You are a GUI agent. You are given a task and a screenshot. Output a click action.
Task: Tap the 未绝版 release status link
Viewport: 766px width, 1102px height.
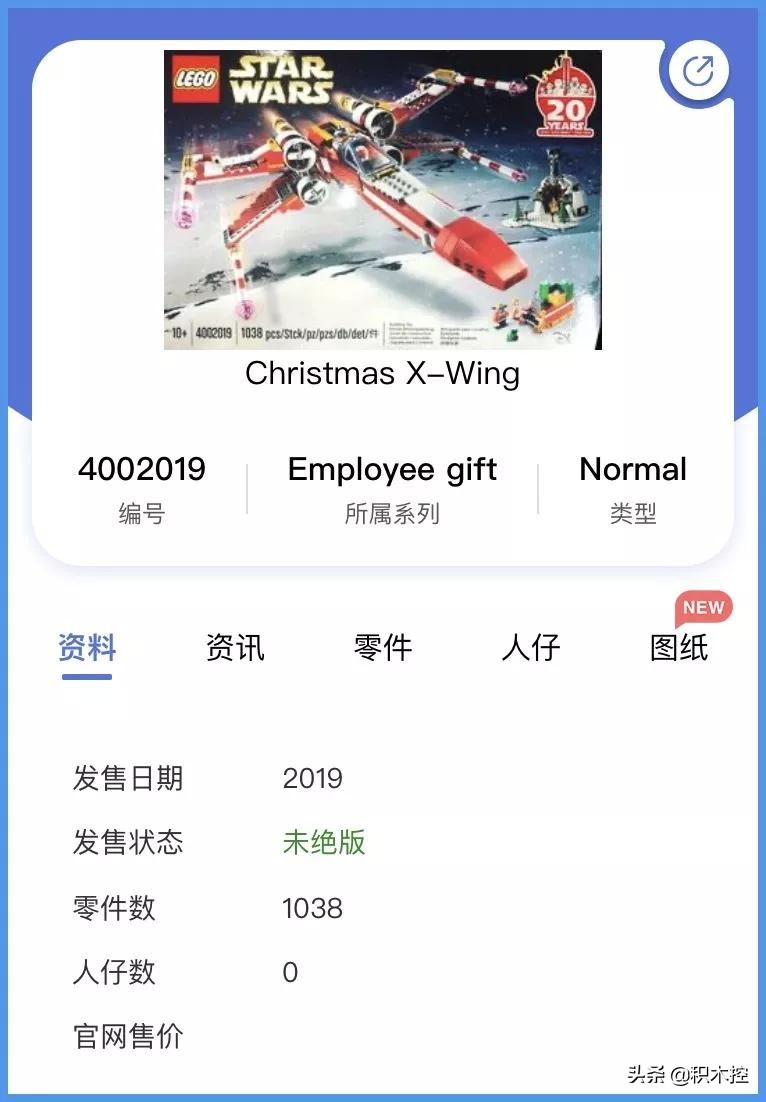pos(324,843)
